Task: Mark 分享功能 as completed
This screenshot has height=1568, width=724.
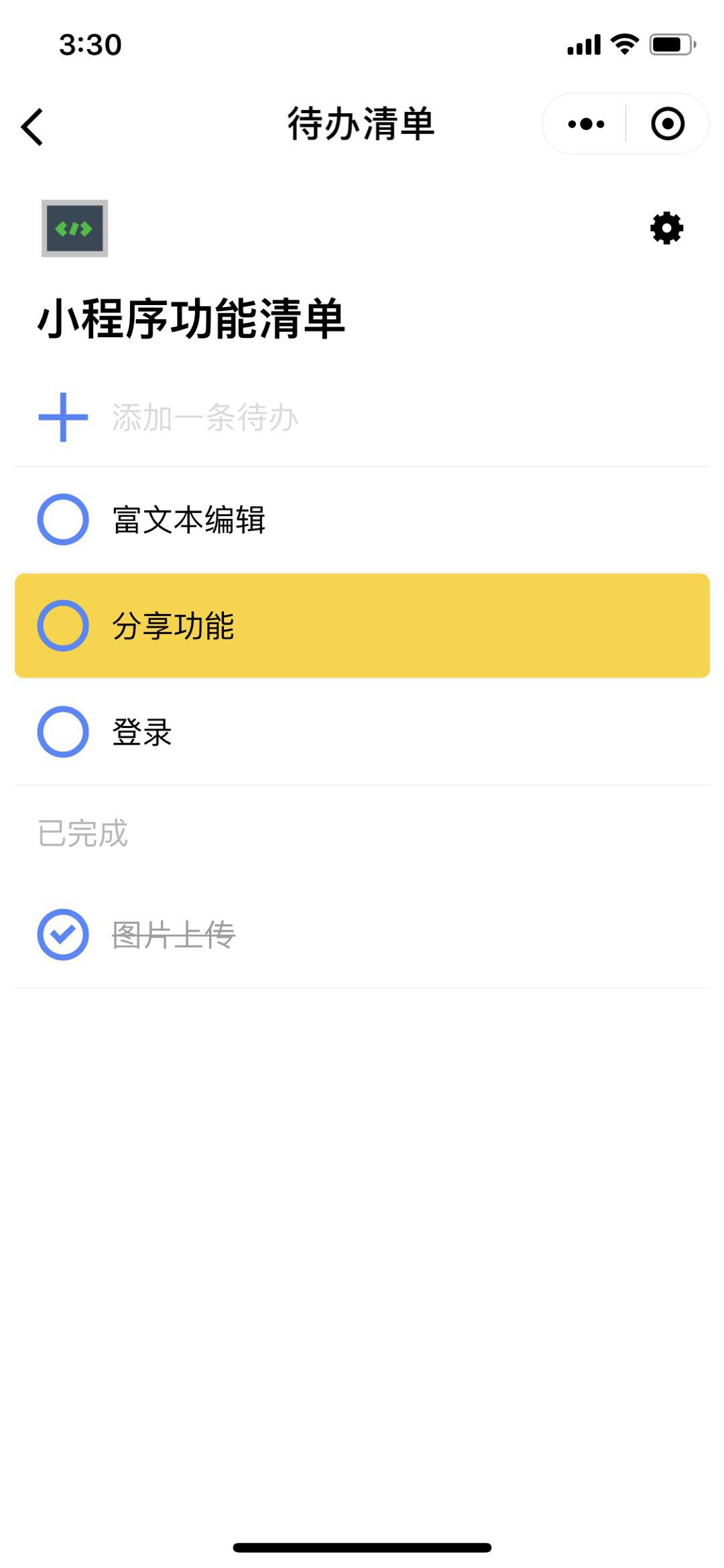Action: click(63, 625)
